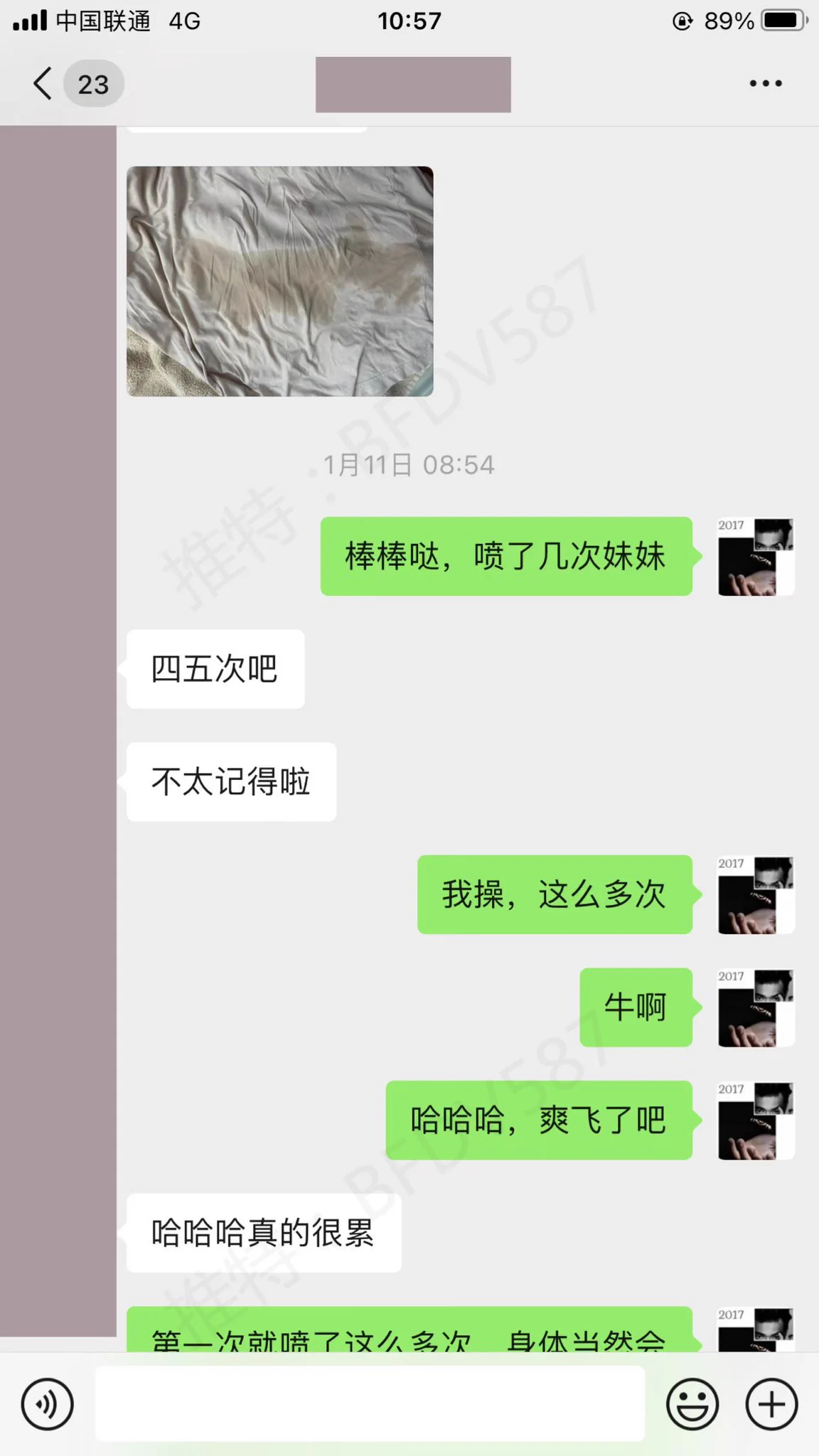Switch to voice message input
This screenshot has width=819, height=1456.
(x=47, y=1404)
